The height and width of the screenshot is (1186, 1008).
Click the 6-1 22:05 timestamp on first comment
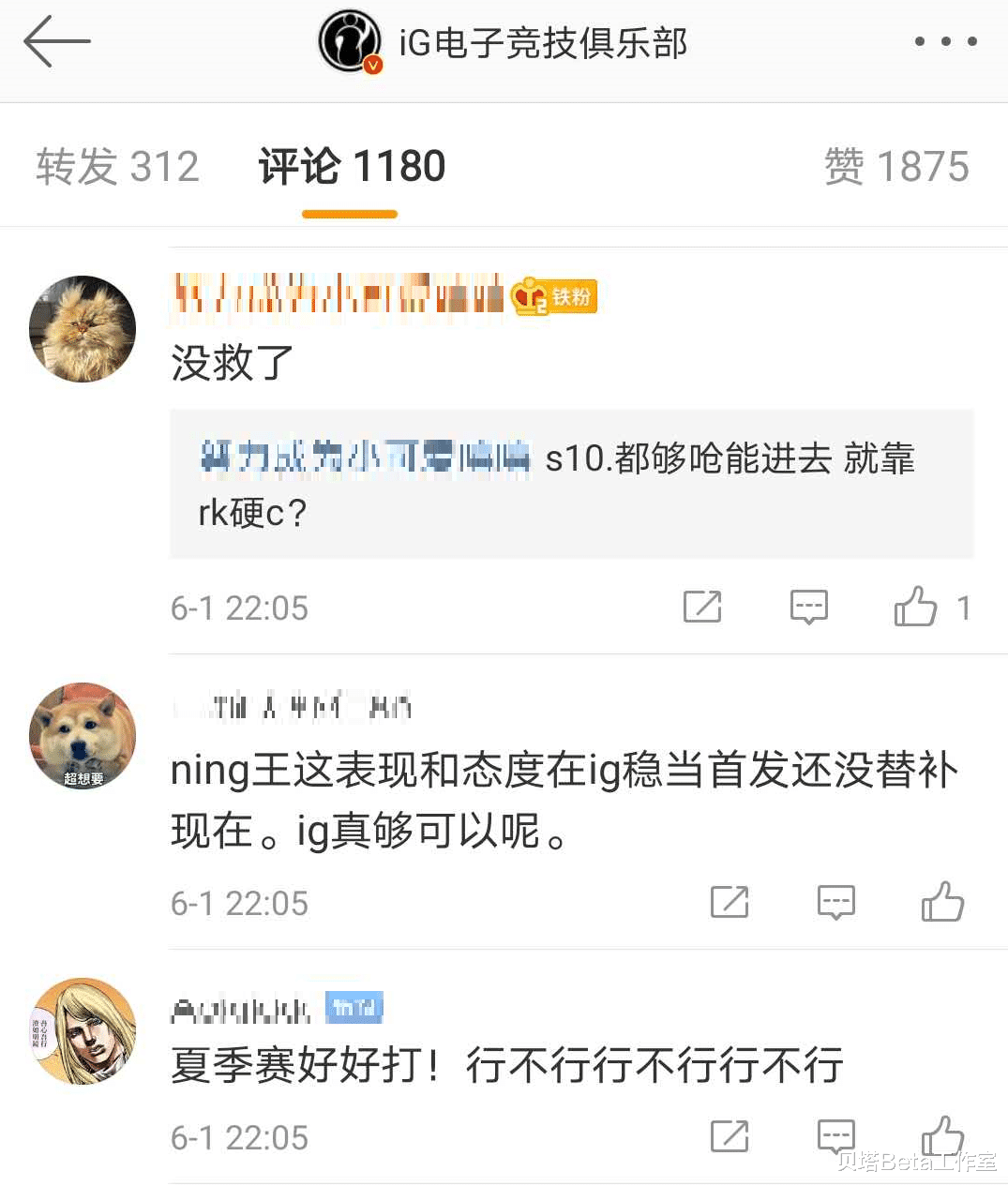238,608
